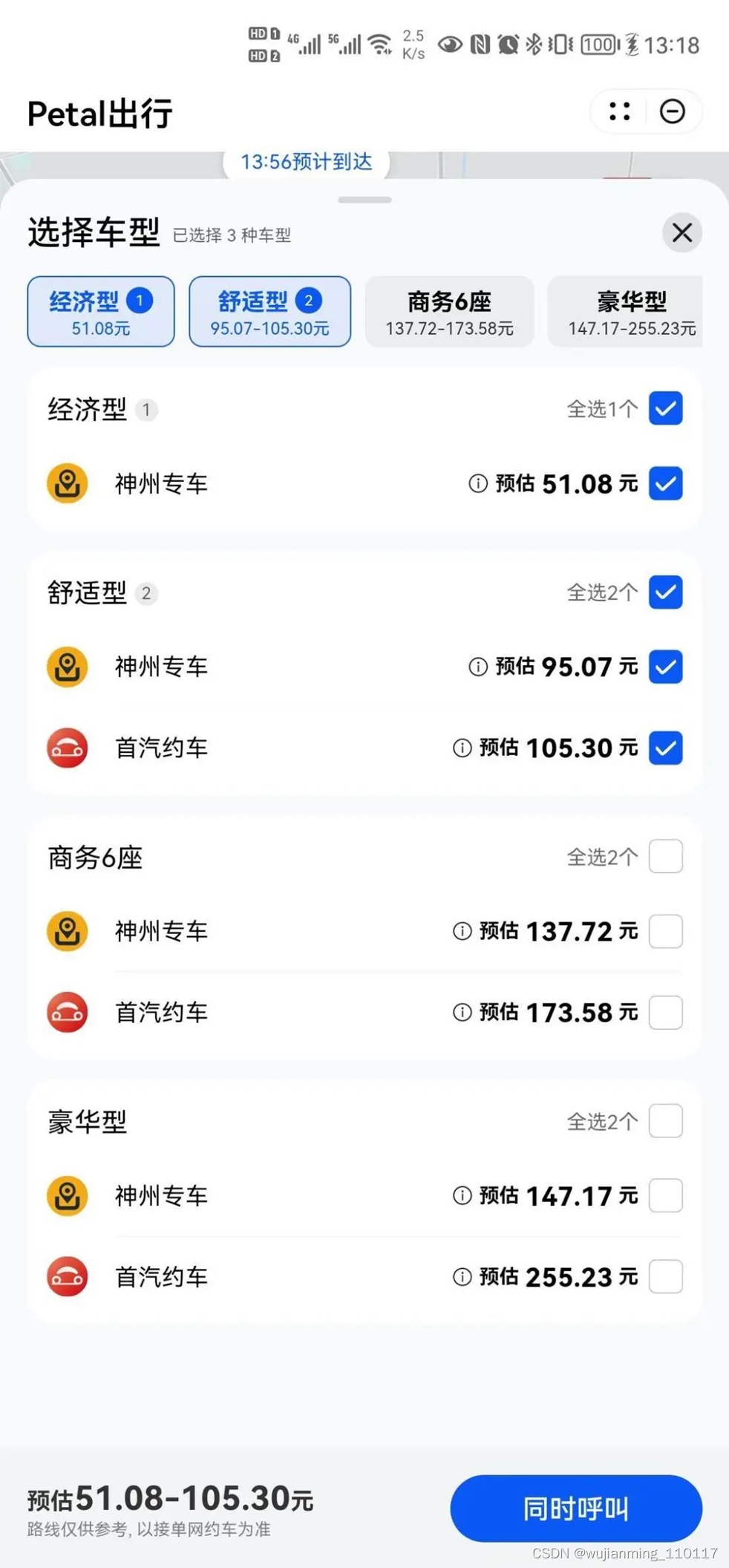Select the 经济型 category chip
This screenshot has width=729, height=1568.
coord(101,312)
